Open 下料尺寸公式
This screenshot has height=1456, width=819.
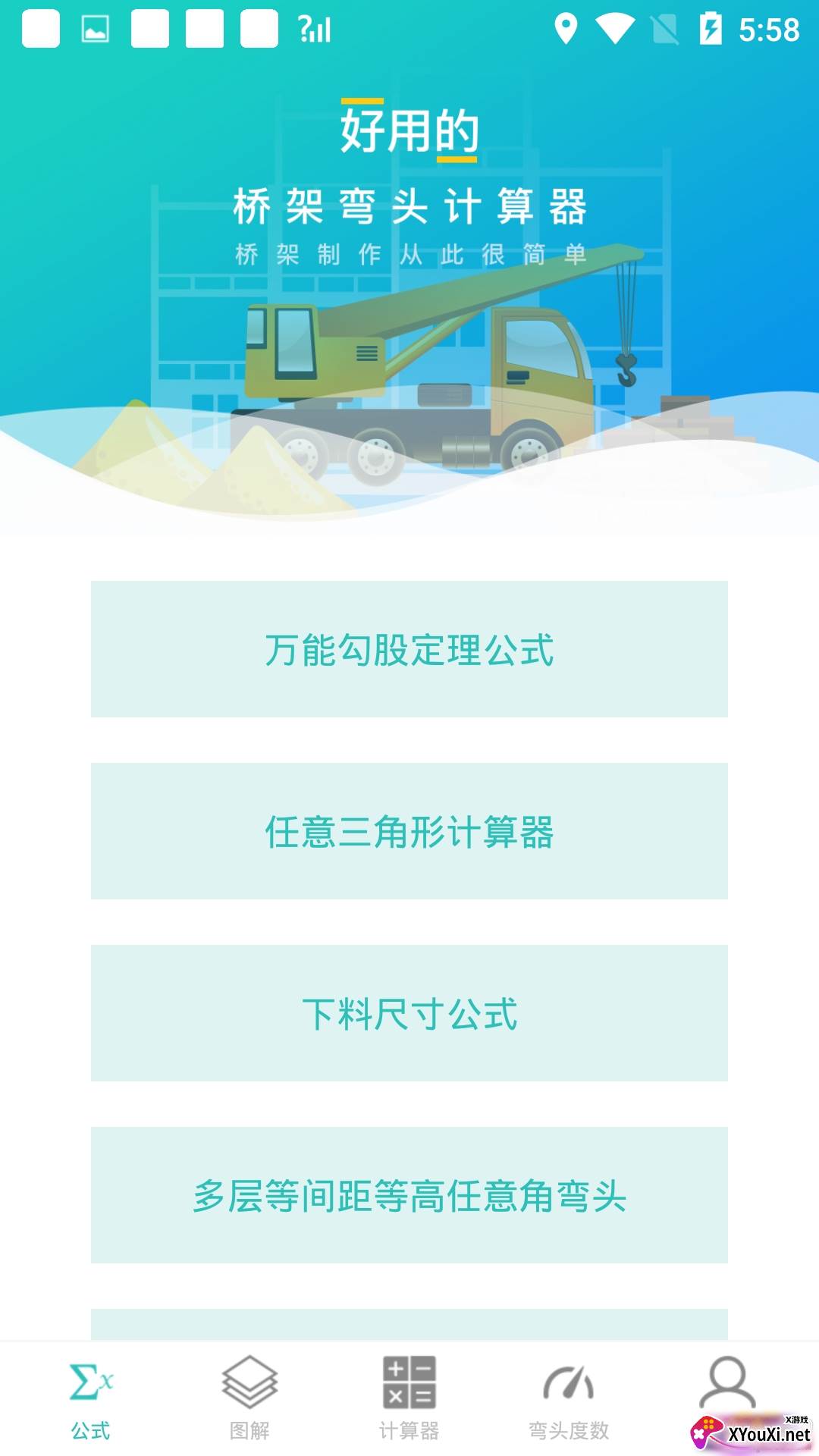[409, 1013]
